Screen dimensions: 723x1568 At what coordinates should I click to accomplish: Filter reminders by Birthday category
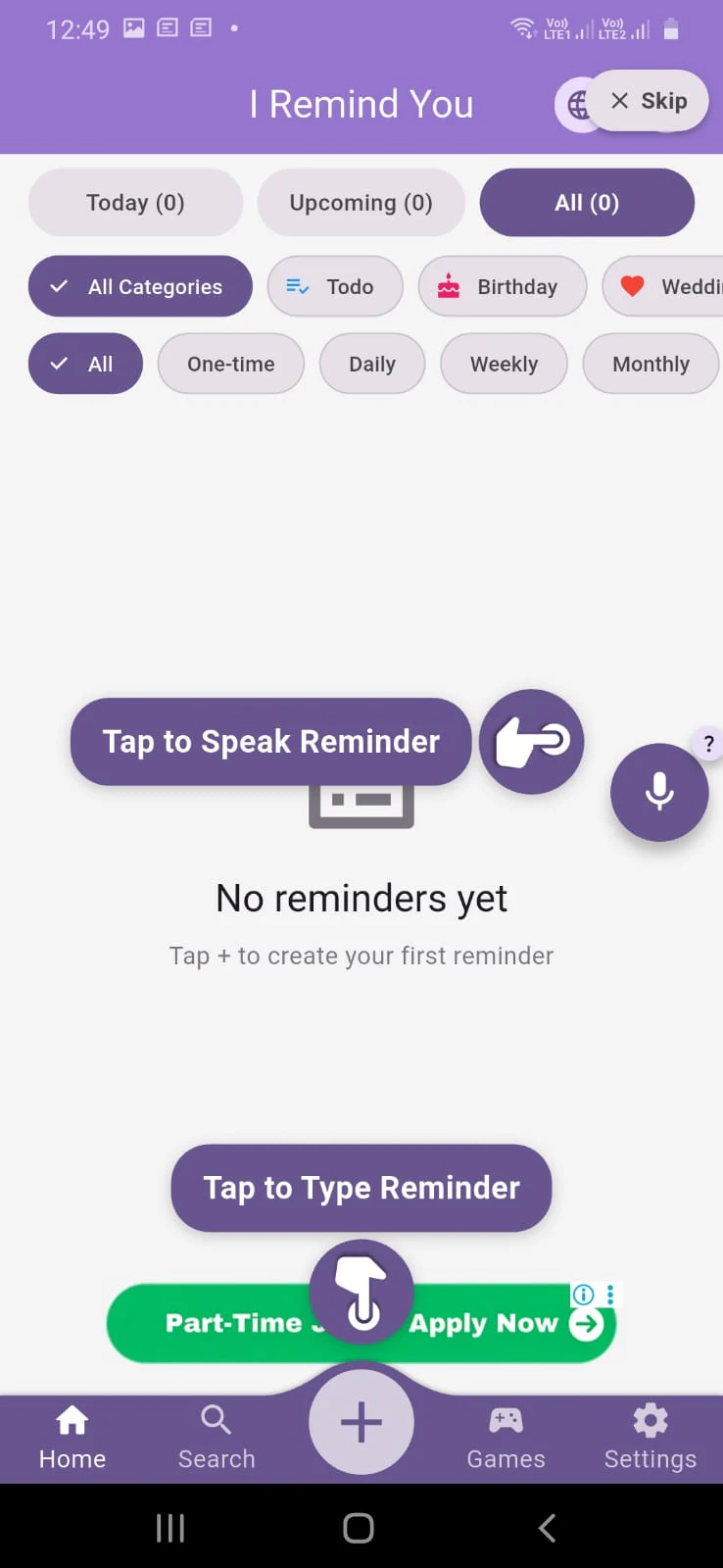[x=503, y=286]
